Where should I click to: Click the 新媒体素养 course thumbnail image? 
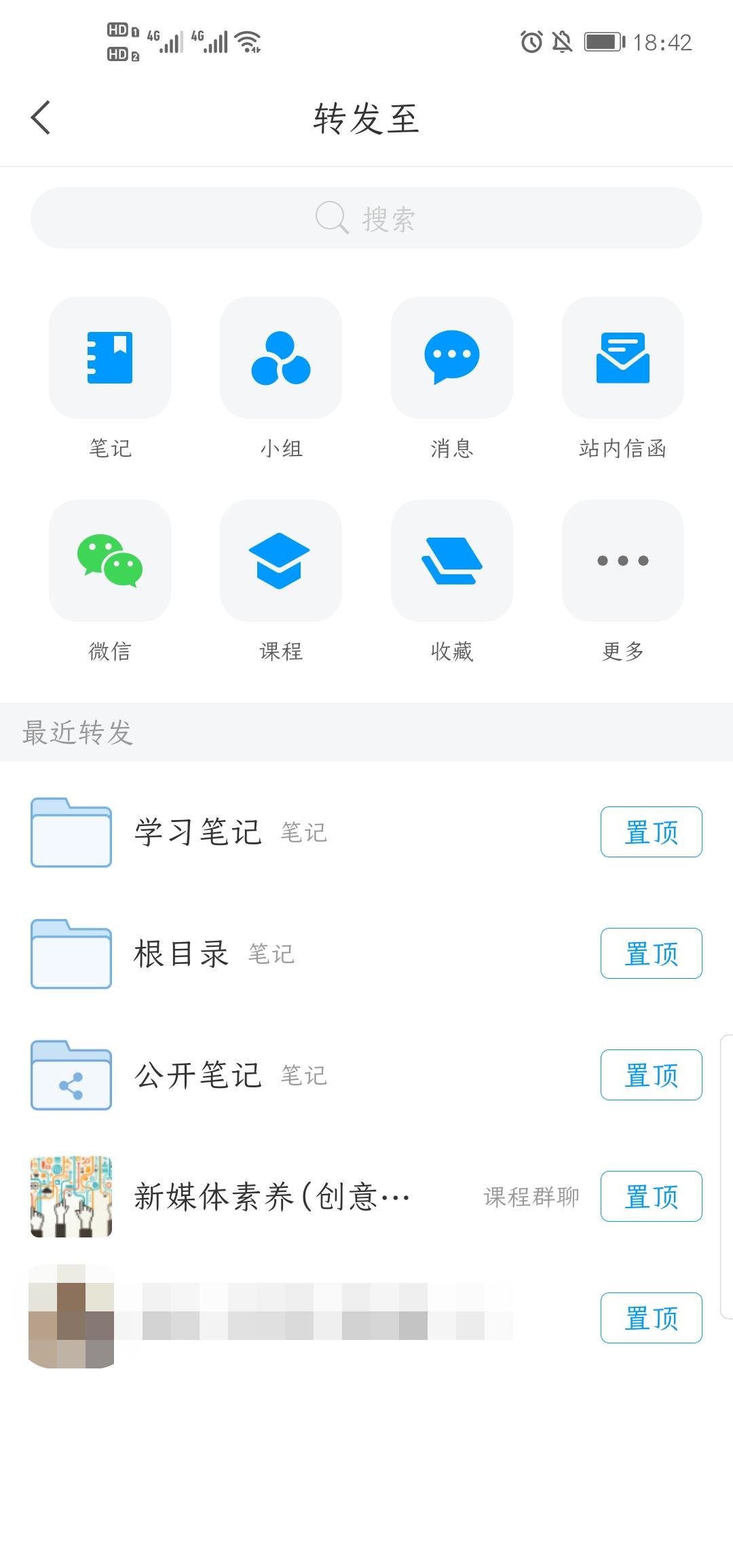click(x=71, y=1196)
